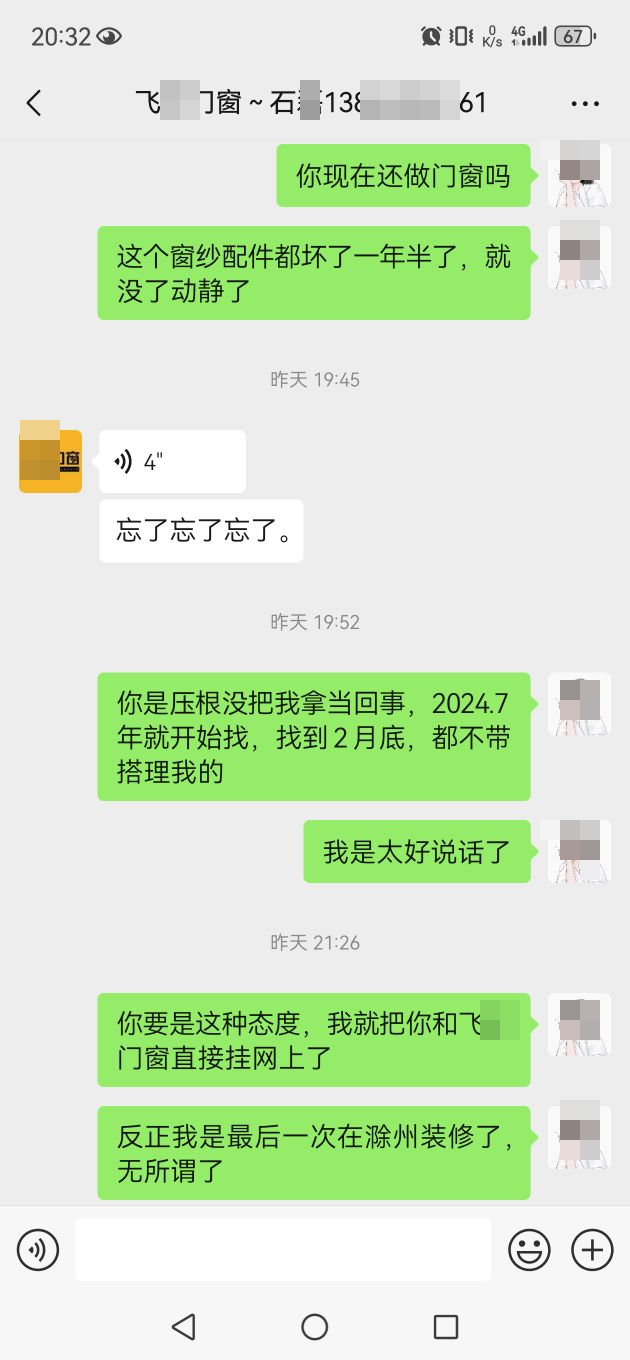Image resolution: width=630 pixels, height=1360 pixels.
Task: Focus the message text field
Action: (283, 1250)
